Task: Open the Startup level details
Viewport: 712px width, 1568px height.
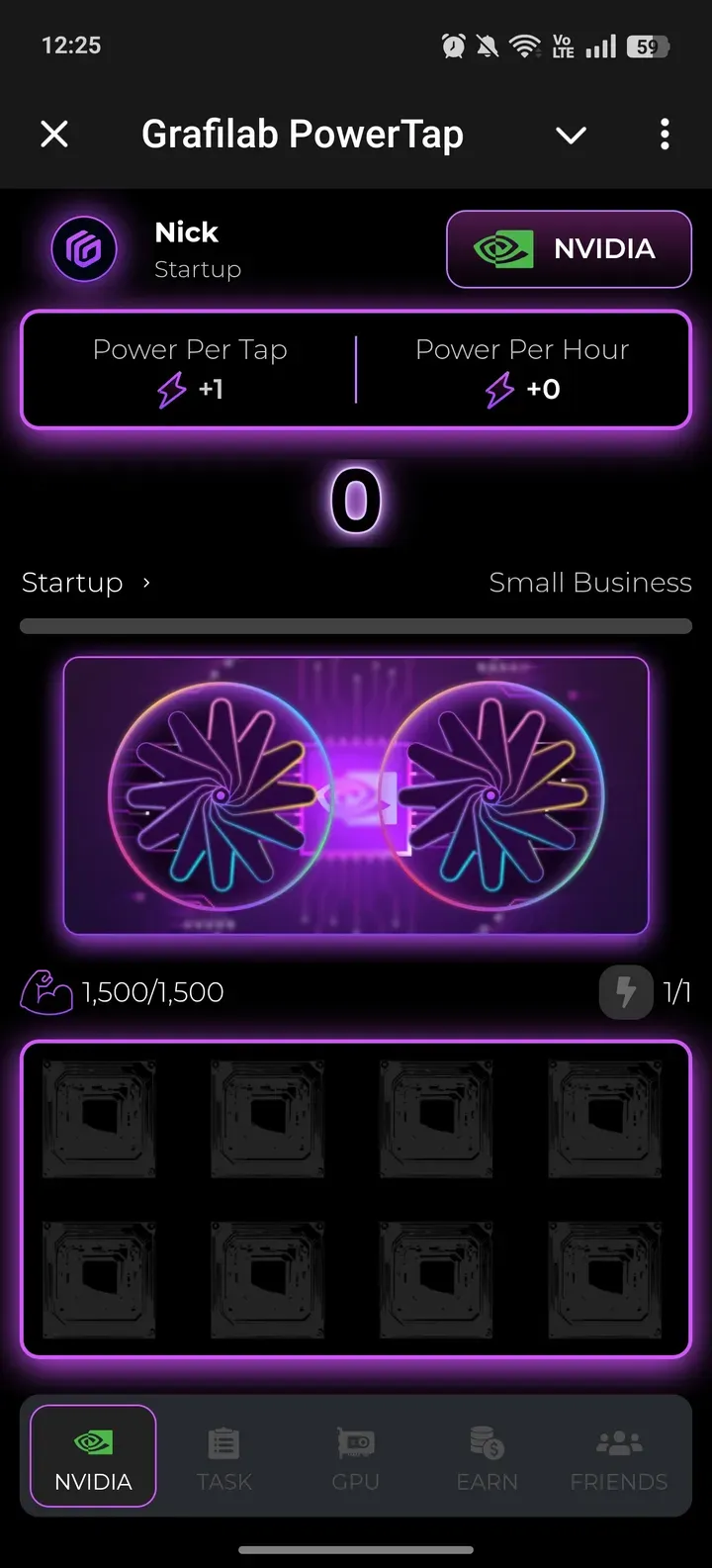Action: 86,583
